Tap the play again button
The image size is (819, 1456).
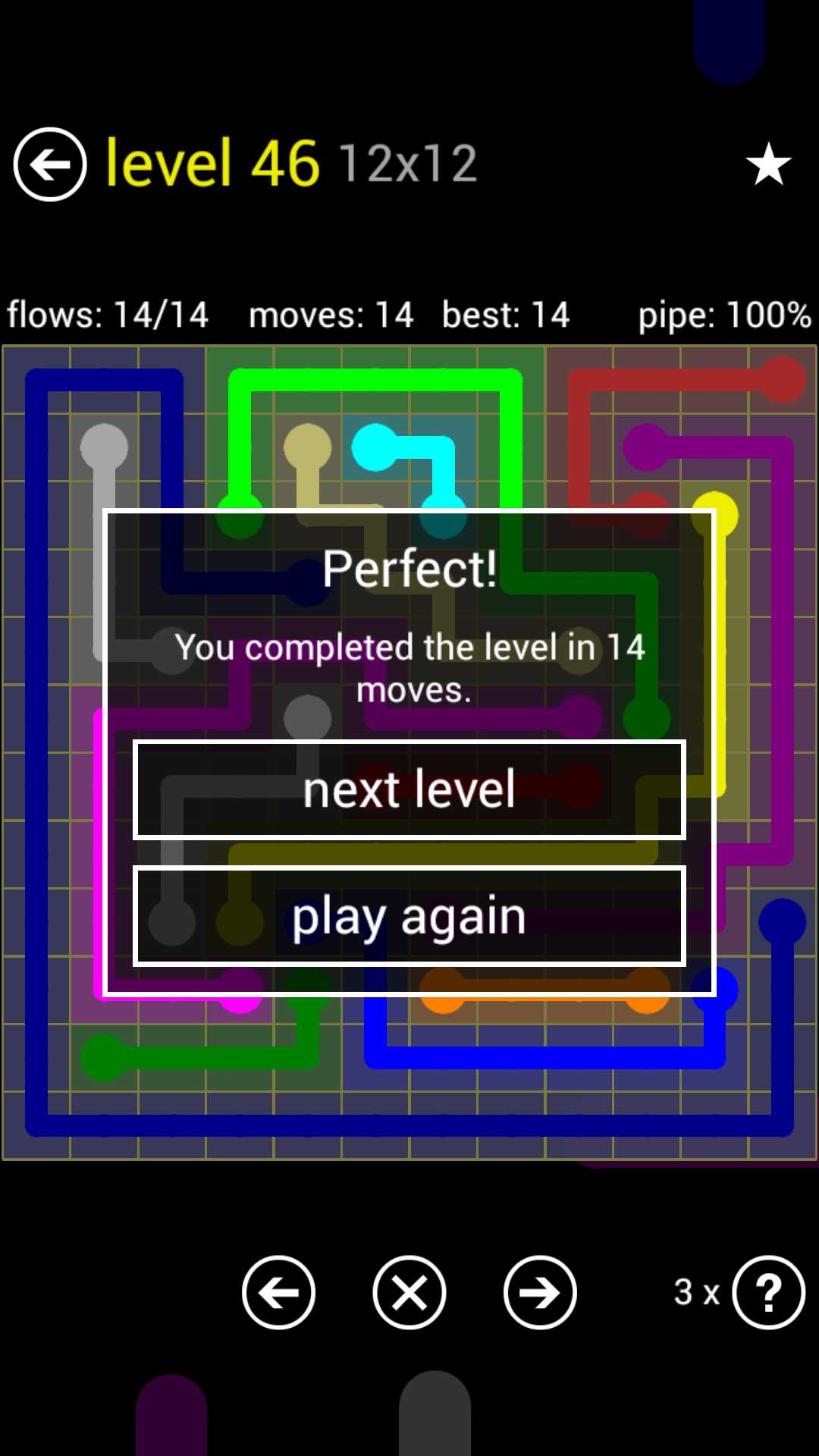pos(409,916)
